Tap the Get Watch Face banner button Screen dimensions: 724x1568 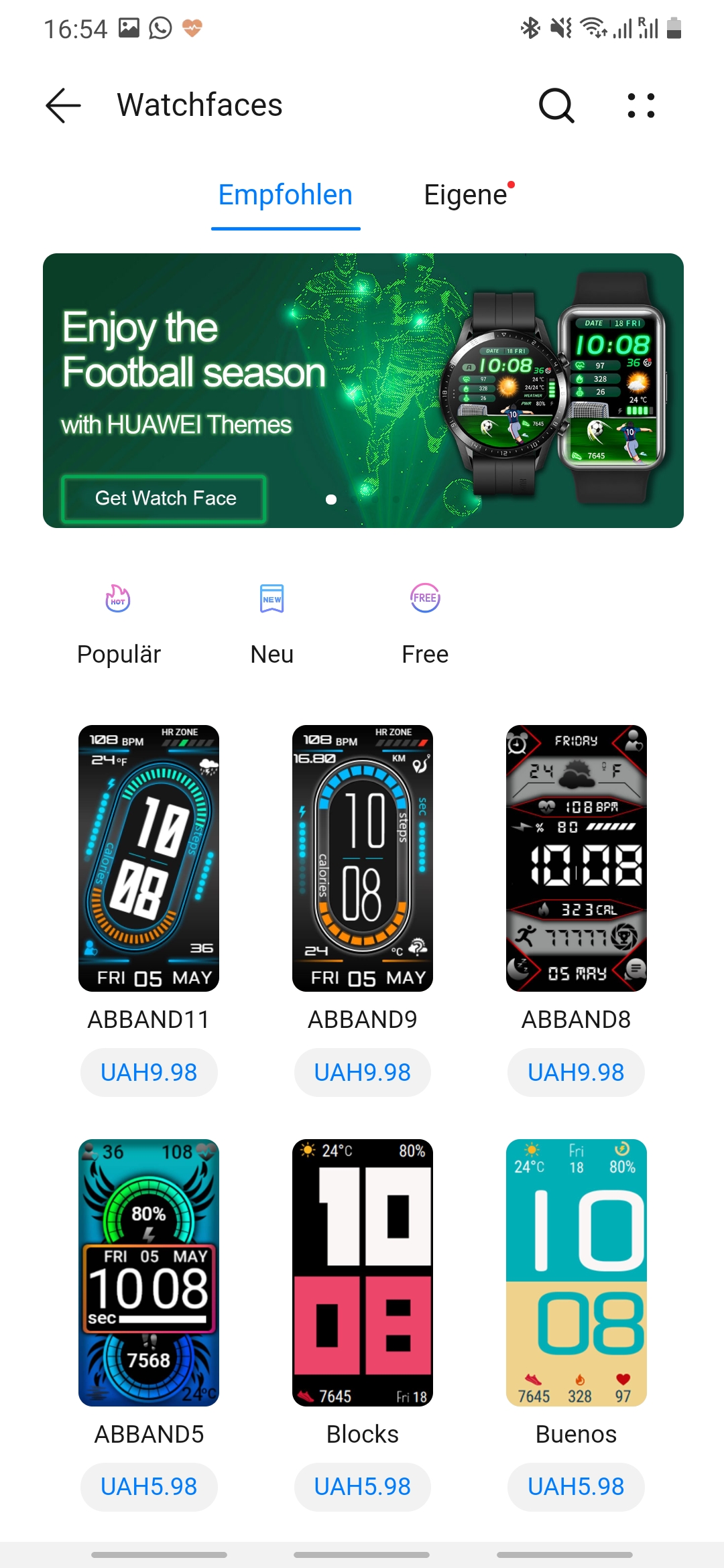tap(165, 499)
